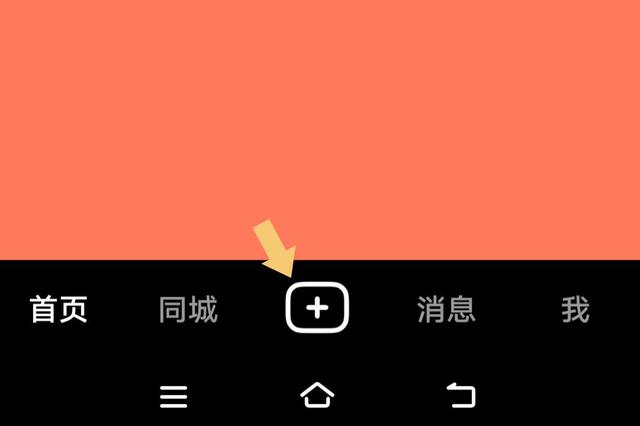This screenshot has width=640, height=426.
Task: Open the 同城 tab
Action: click(188, 310)
